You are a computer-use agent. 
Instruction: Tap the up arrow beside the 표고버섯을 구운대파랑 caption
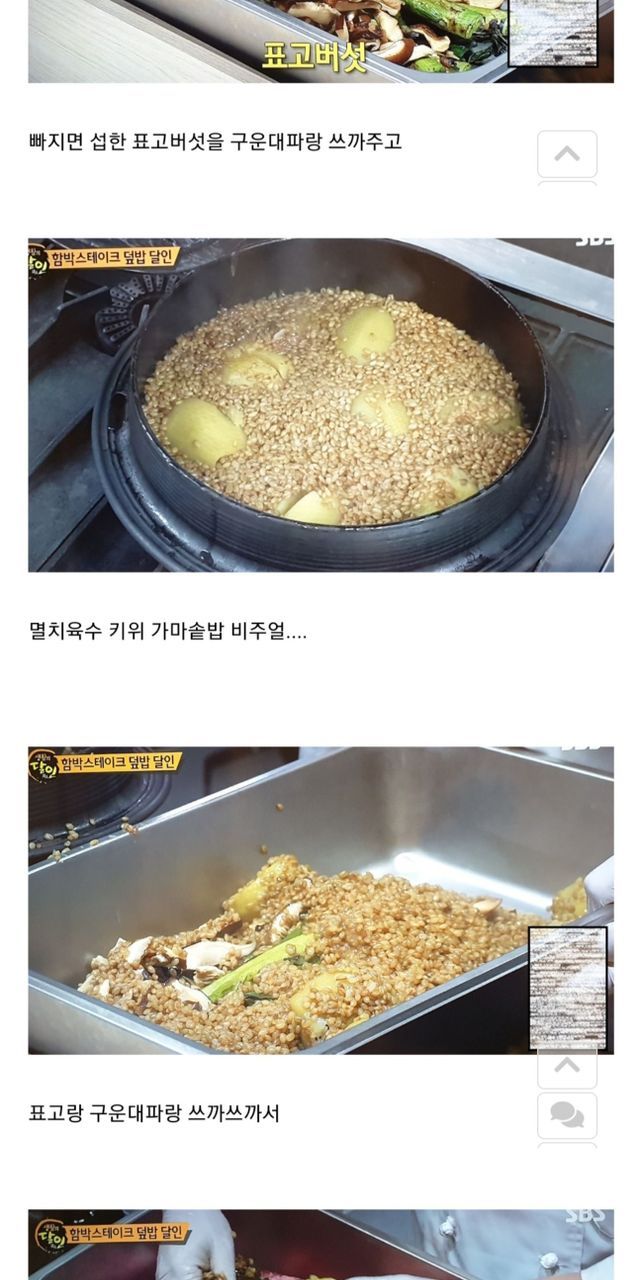click(567, 154)
